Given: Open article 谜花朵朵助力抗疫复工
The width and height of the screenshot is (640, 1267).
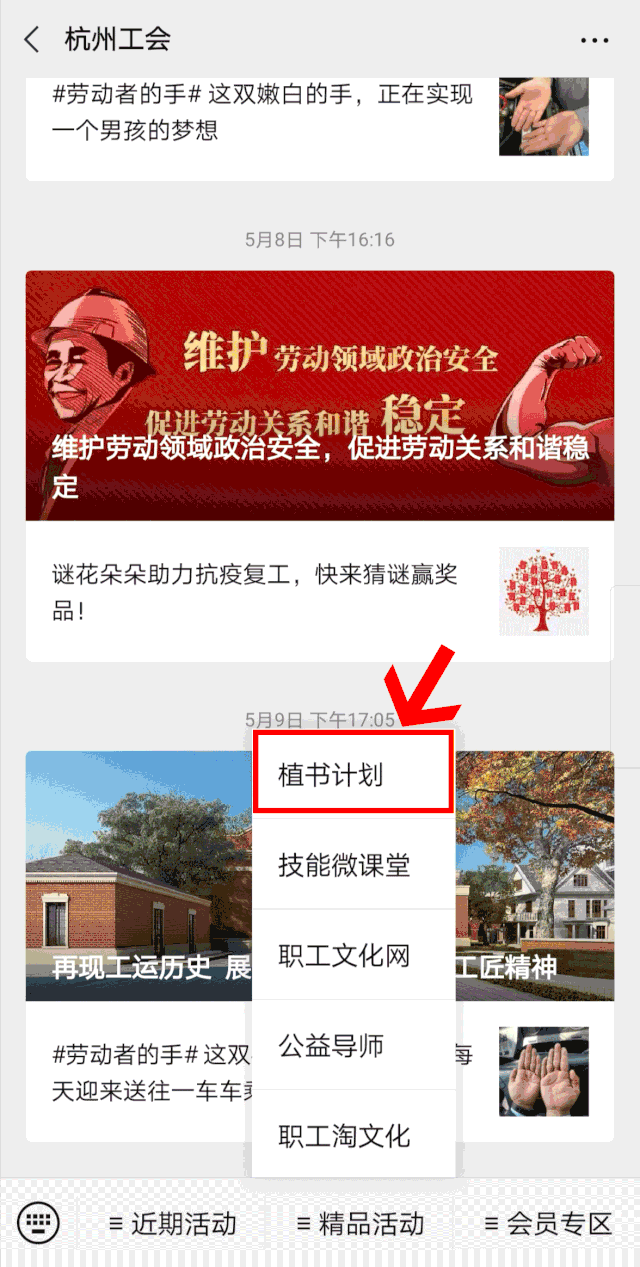Looking at the screenshot, I should tap(320, 591).
